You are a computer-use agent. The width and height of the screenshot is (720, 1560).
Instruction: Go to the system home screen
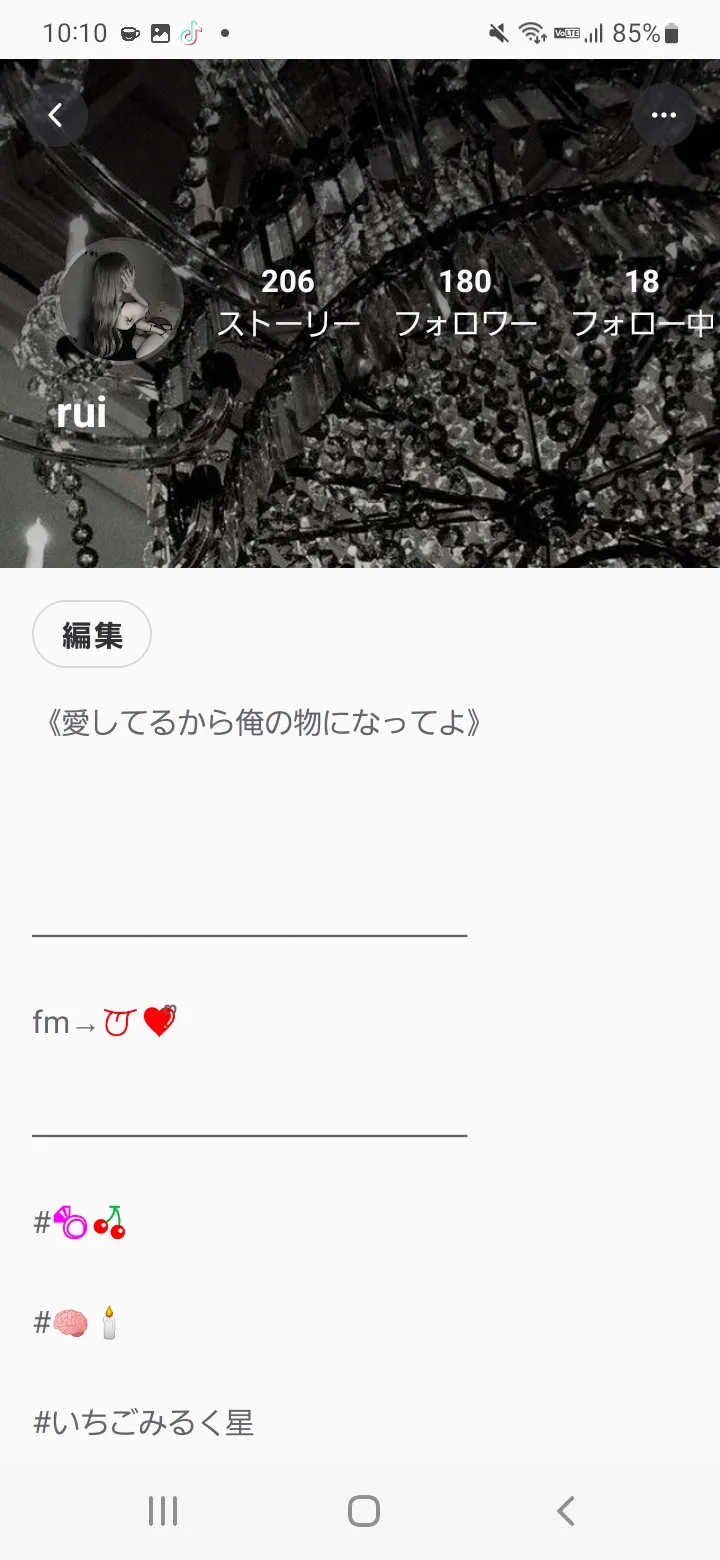(363, 1511)
